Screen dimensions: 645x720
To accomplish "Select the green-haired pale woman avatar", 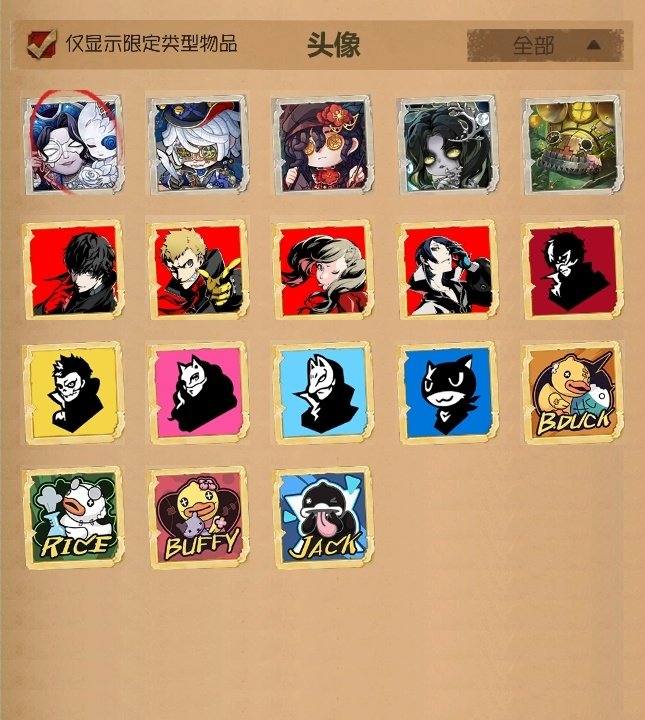I will [447, 145].
